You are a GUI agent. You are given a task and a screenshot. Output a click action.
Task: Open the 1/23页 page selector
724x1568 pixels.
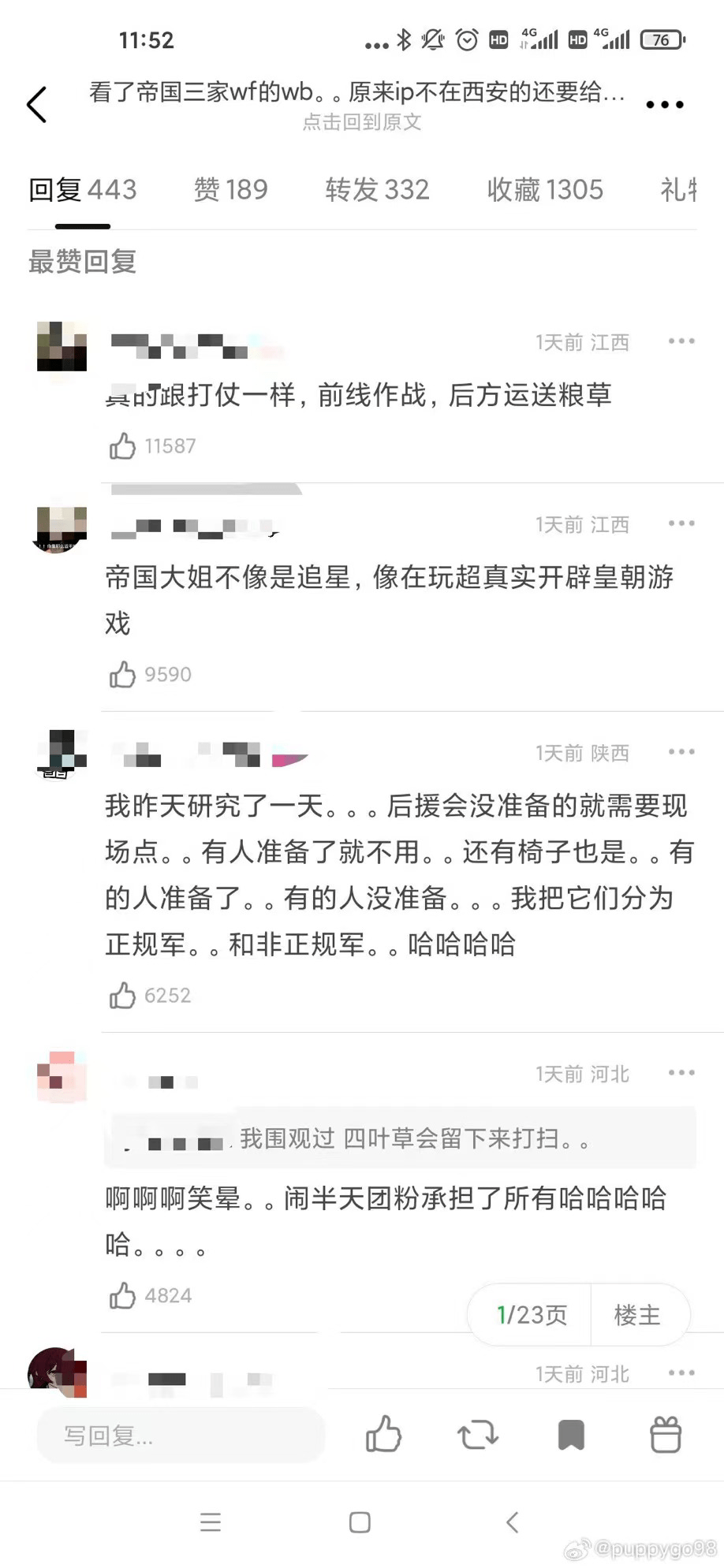532,1315
